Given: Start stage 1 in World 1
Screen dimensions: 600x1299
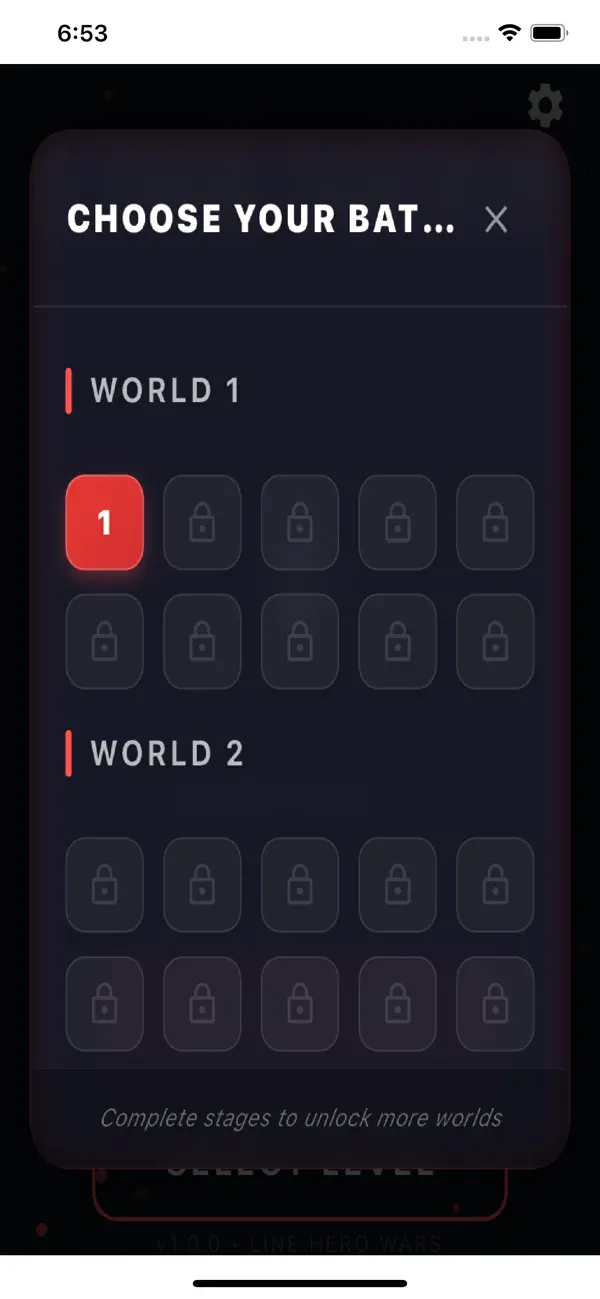Looking at the screenshot, I should pos(105,522).
